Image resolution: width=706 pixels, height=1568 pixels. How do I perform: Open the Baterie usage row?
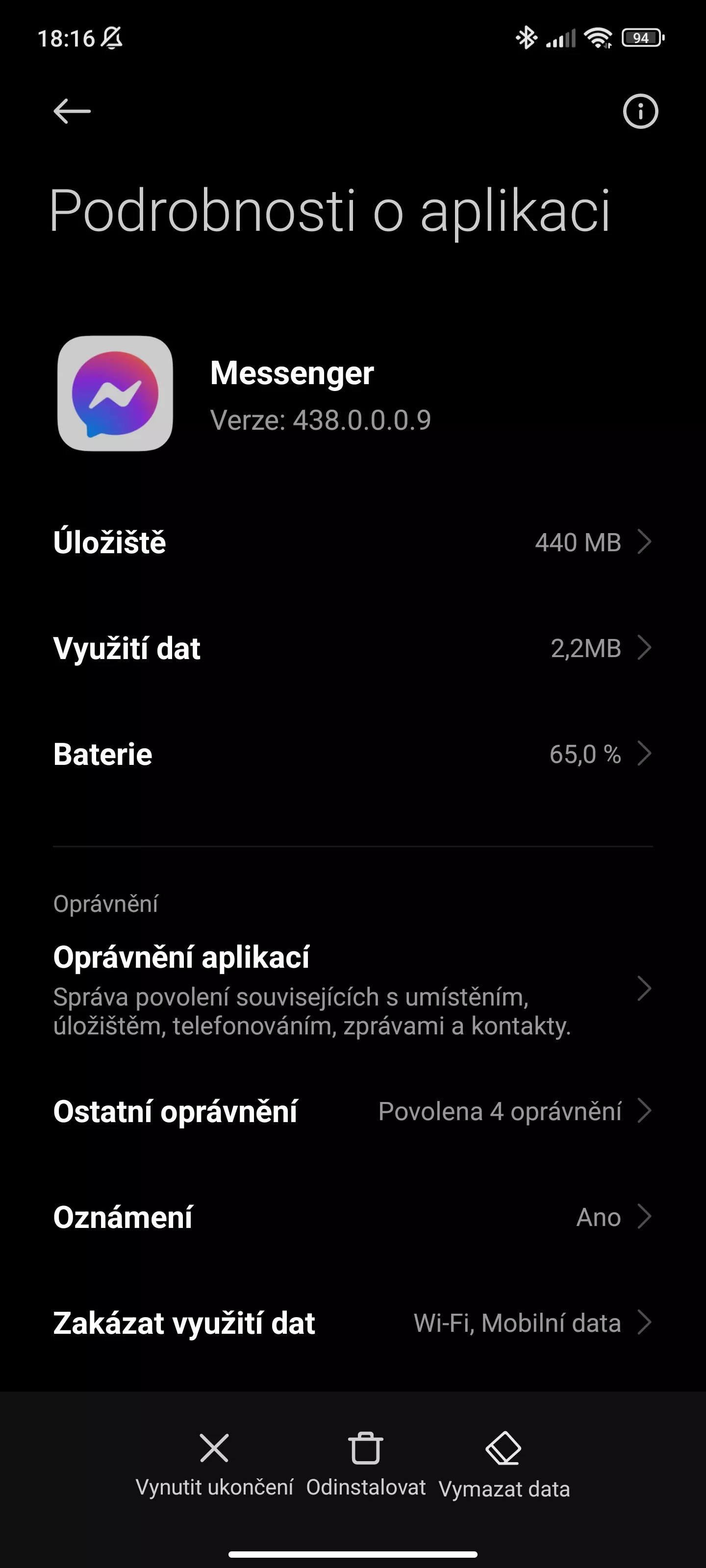click(x=353, y=754)
